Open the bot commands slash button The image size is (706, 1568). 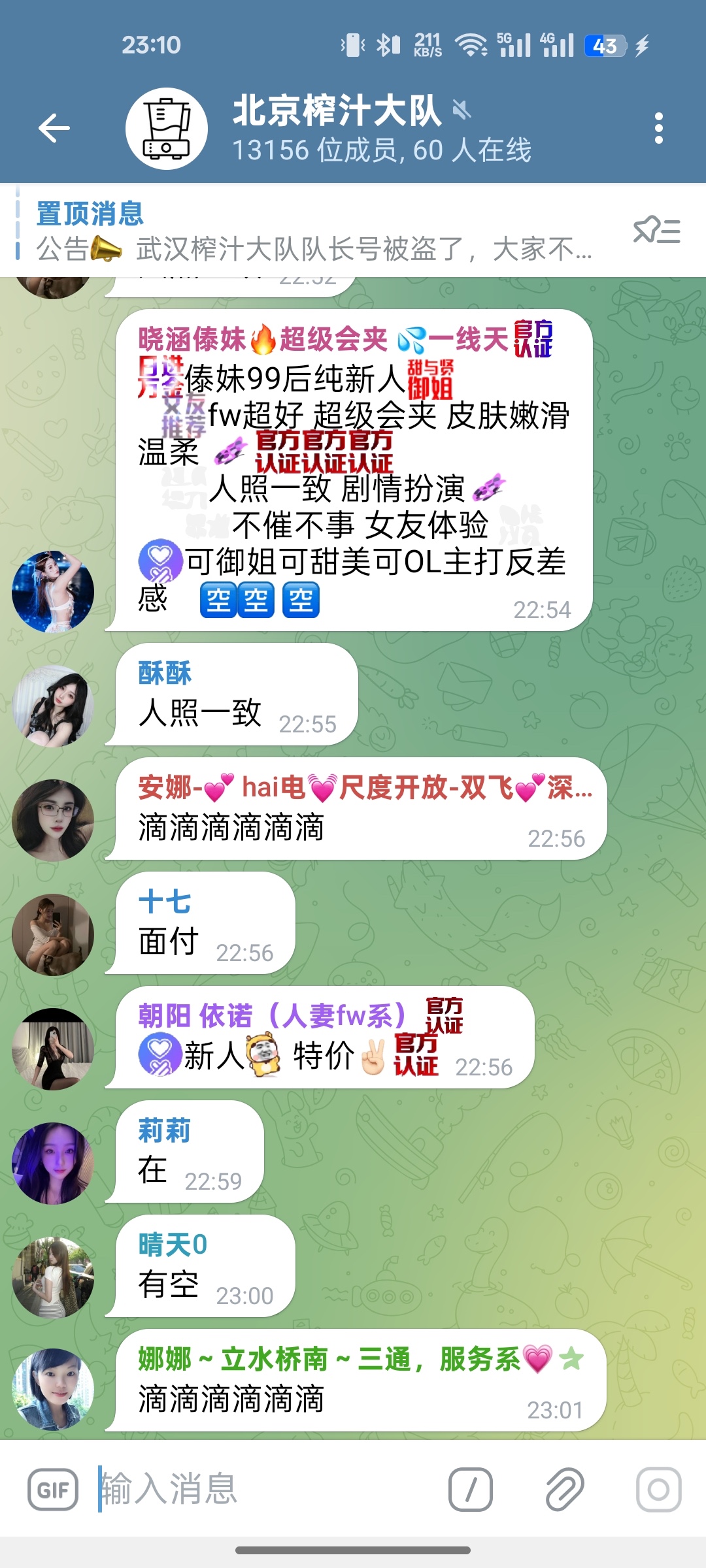point(471,1490)
